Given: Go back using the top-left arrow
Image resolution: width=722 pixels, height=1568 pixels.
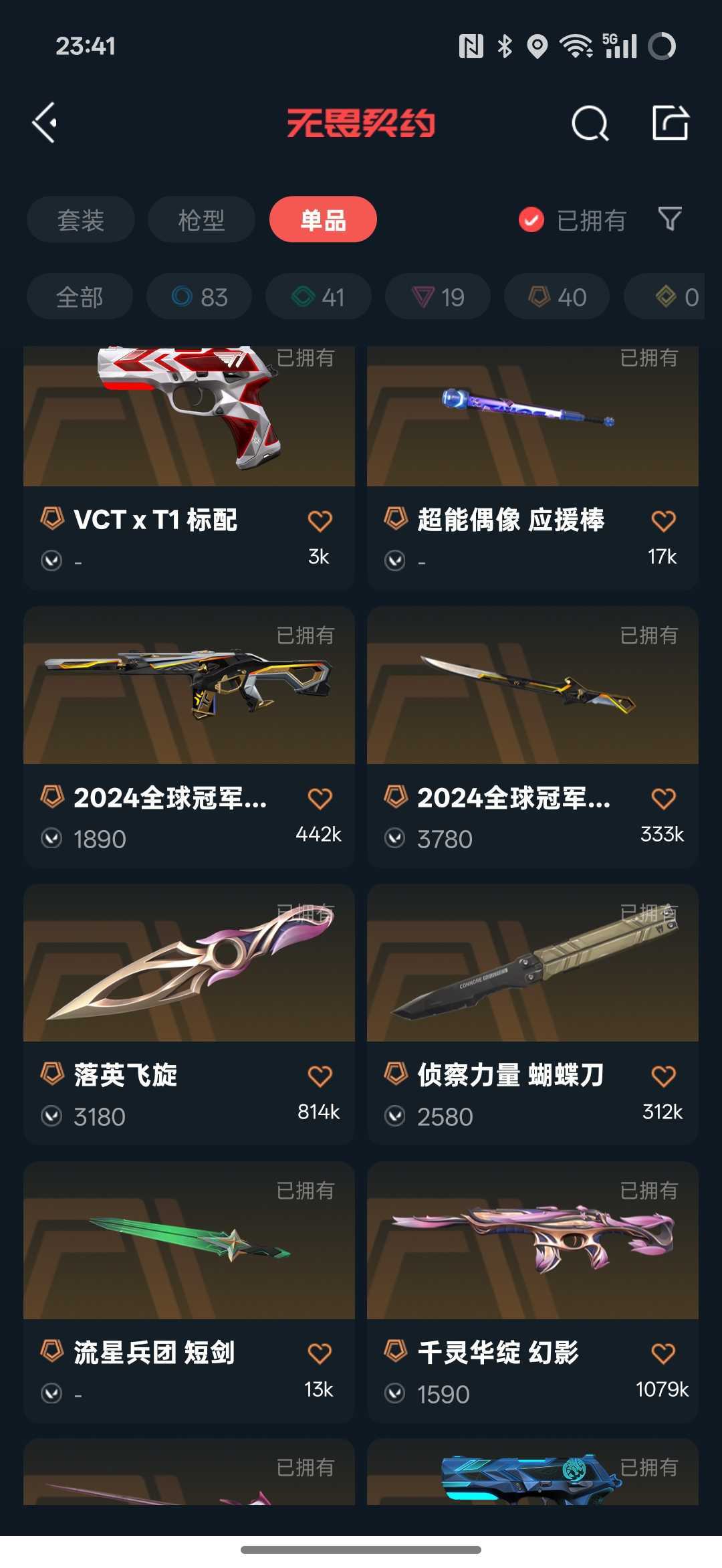Looking at the screenshot, I should pyautogui.click(x=45, y=123).
